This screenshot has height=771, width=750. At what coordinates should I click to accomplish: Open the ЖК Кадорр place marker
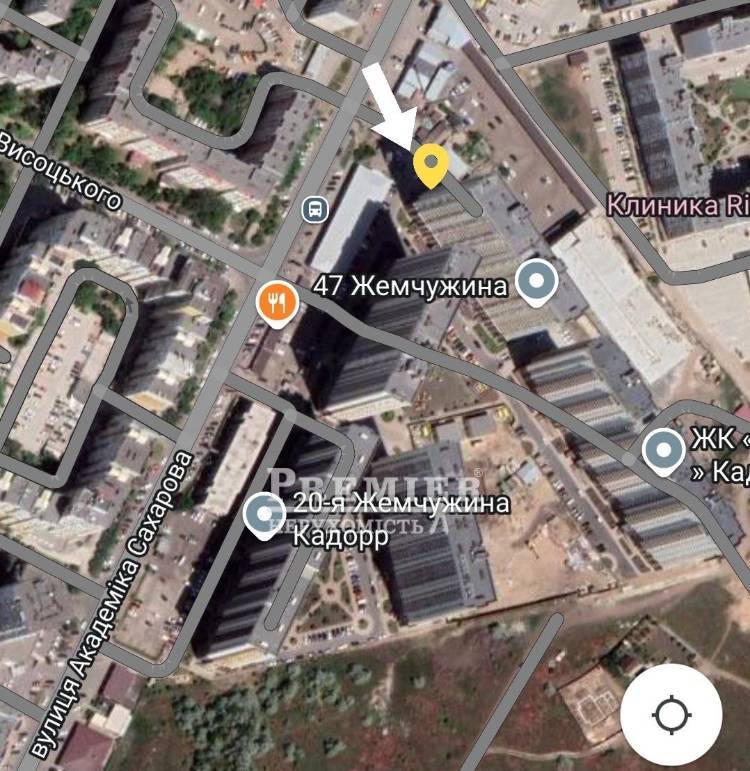tap(663, 450)
